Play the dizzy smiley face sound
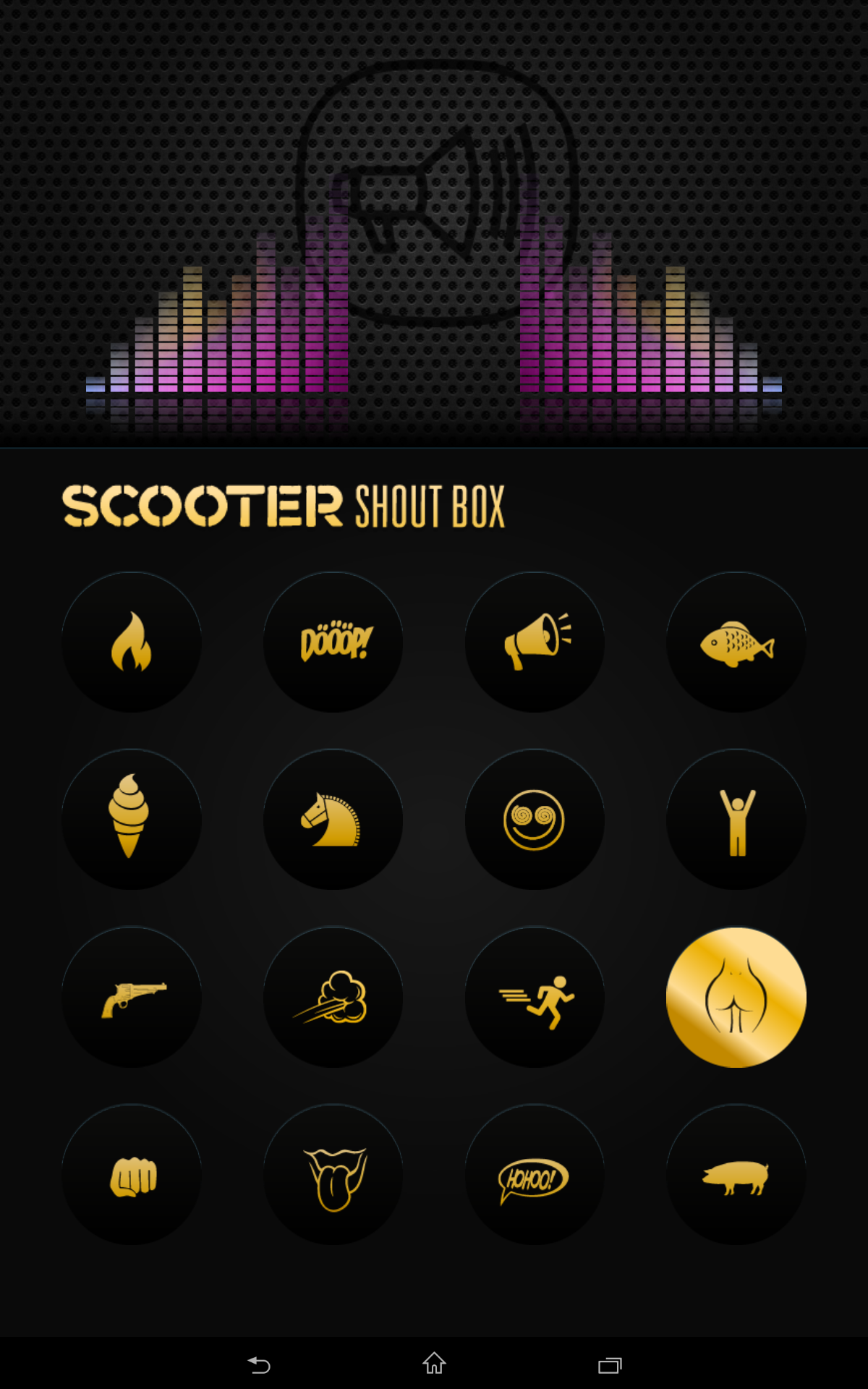This screenshot has height=1389, width=868. (535, 820)
